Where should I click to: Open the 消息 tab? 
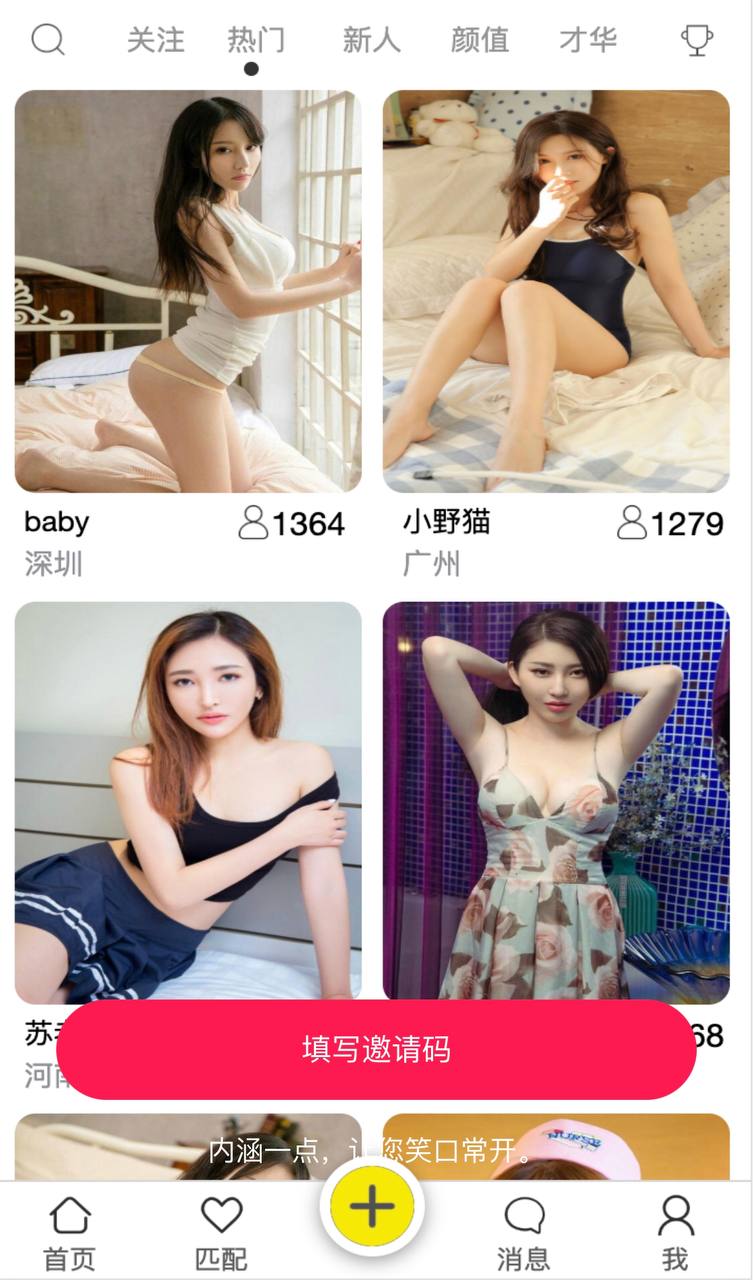pos(523,1232)
